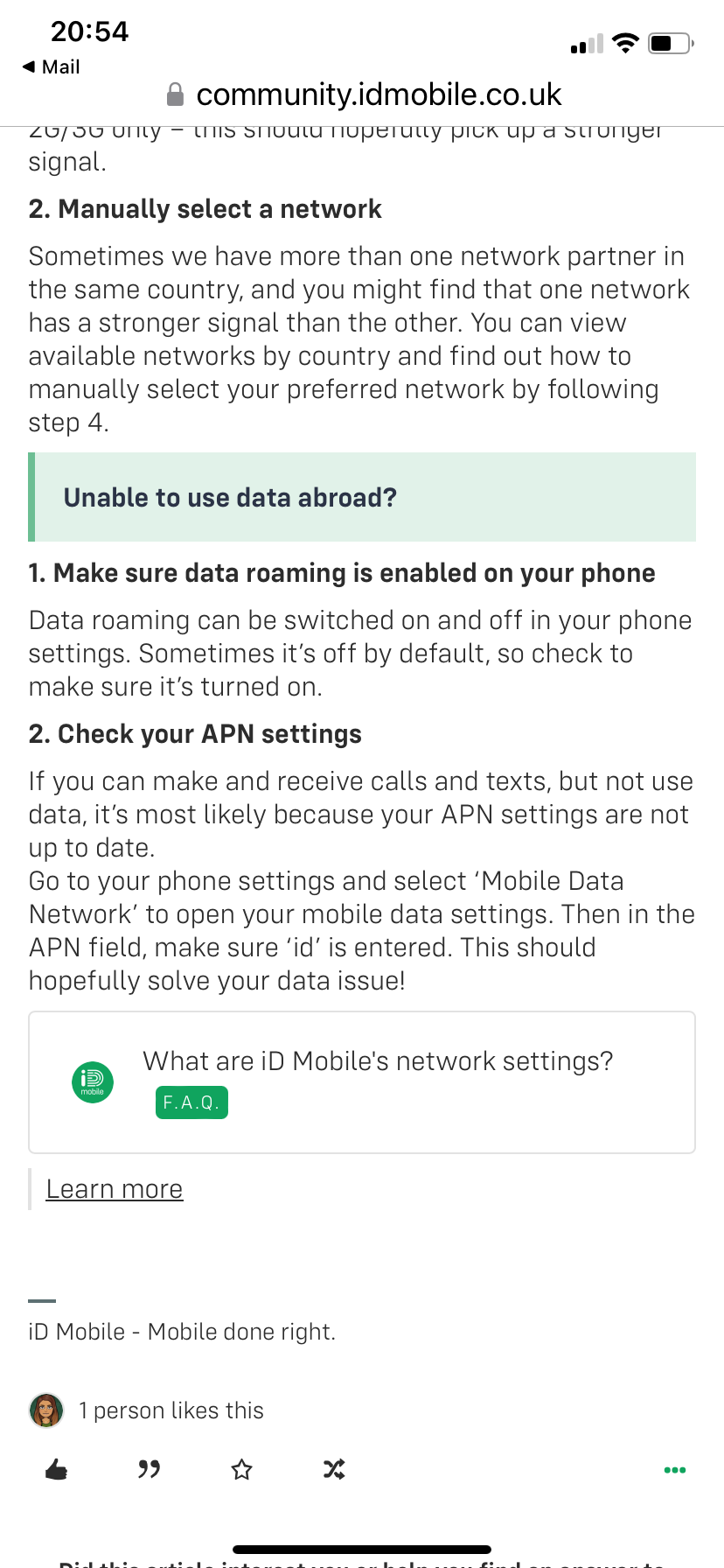This screenshot has width=724, height=1568.
Task: View who likes this post
Action: (x=171, y=1410)
